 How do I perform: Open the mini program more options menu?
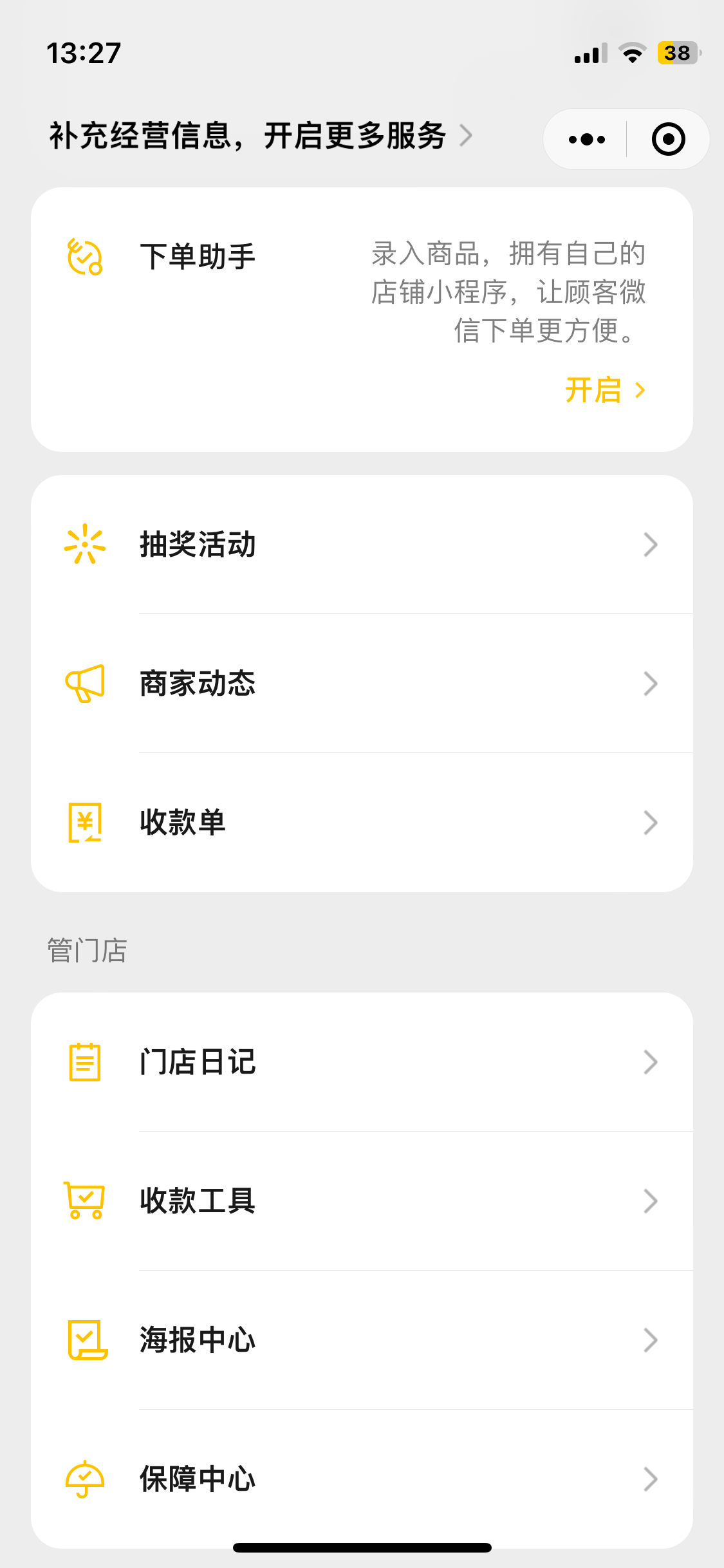click(x=586, y=139)
